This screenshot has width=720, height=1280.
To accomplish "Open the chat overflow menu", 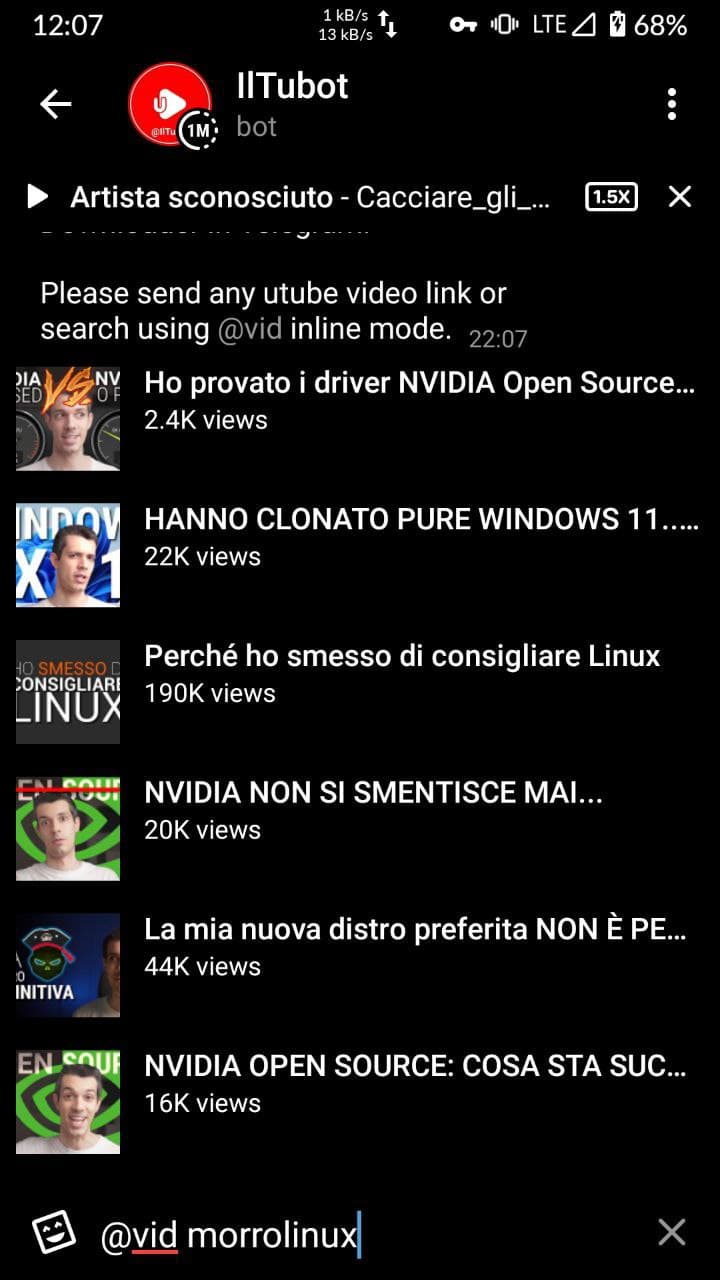I will (x=672, y=104).
